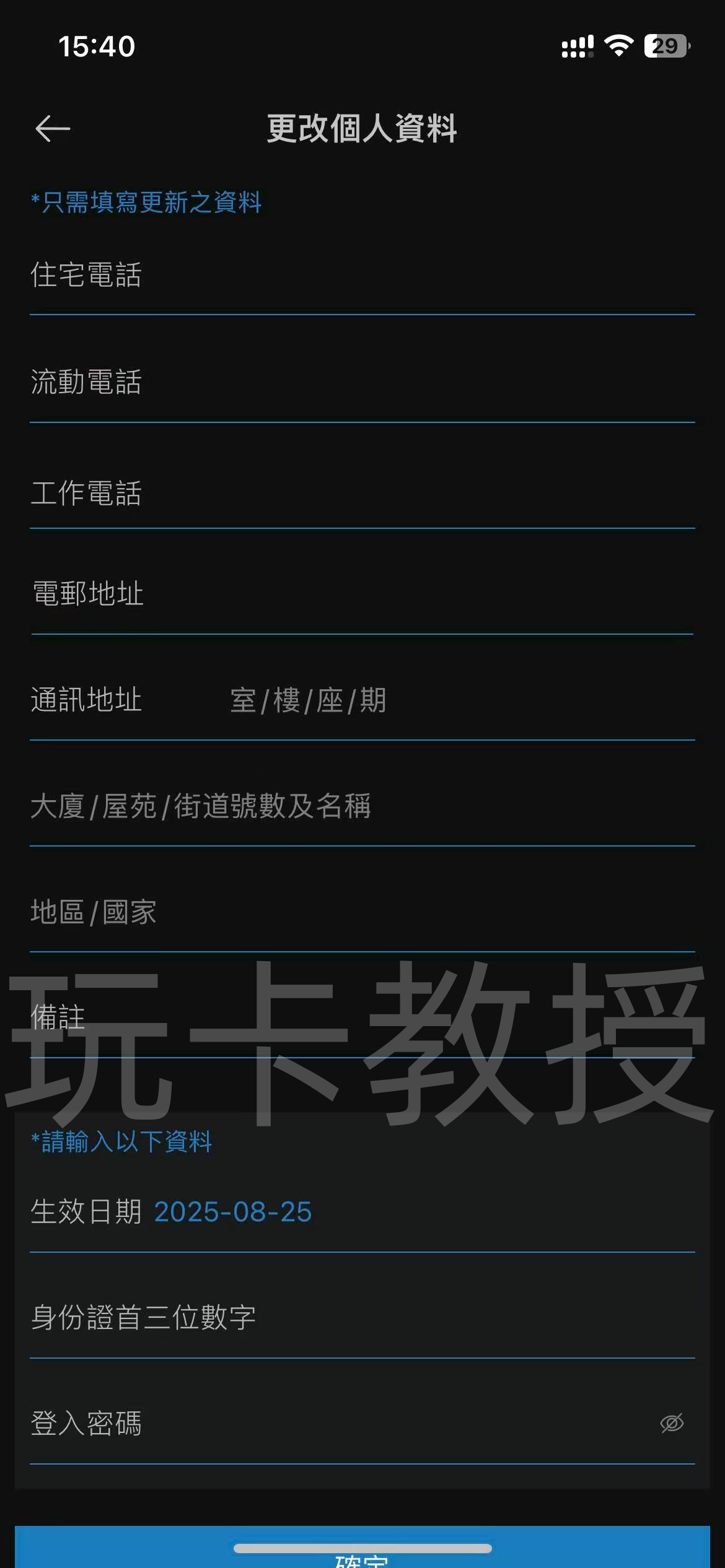Go back using the arrow icon
The image size is (725, 1568).
53,129
